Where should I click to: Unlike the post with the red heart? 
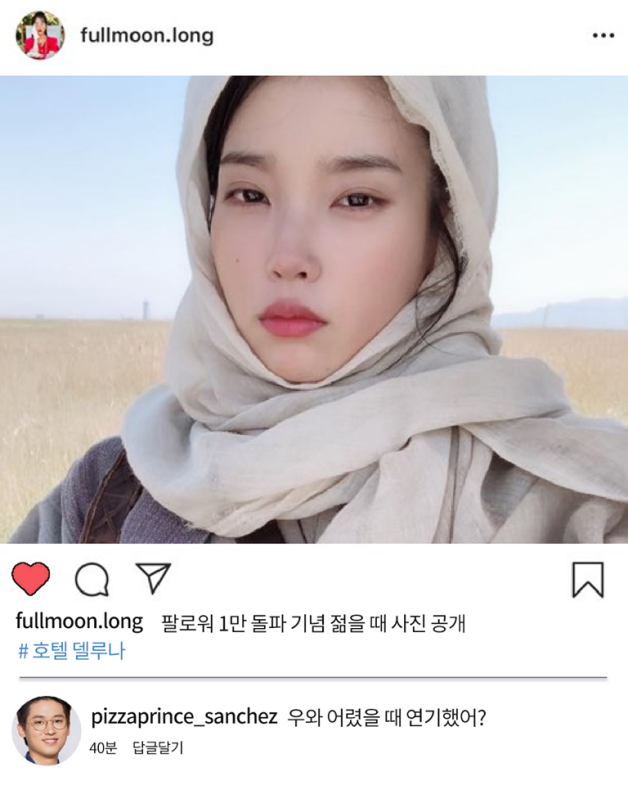tap(31, 578)
